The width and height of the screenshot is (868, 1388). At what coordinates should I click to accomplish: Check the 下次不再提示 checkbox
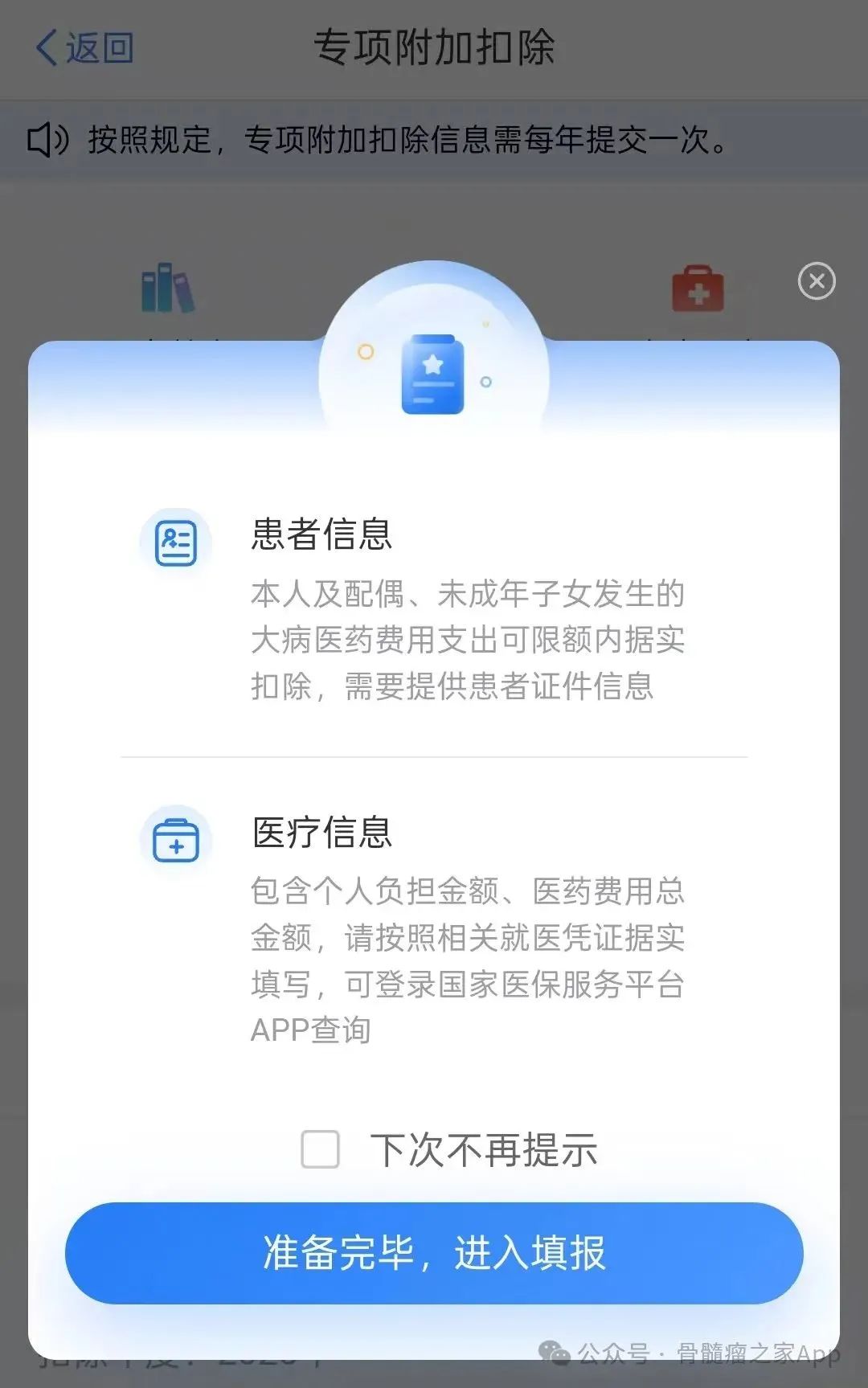click(320, 1149)
